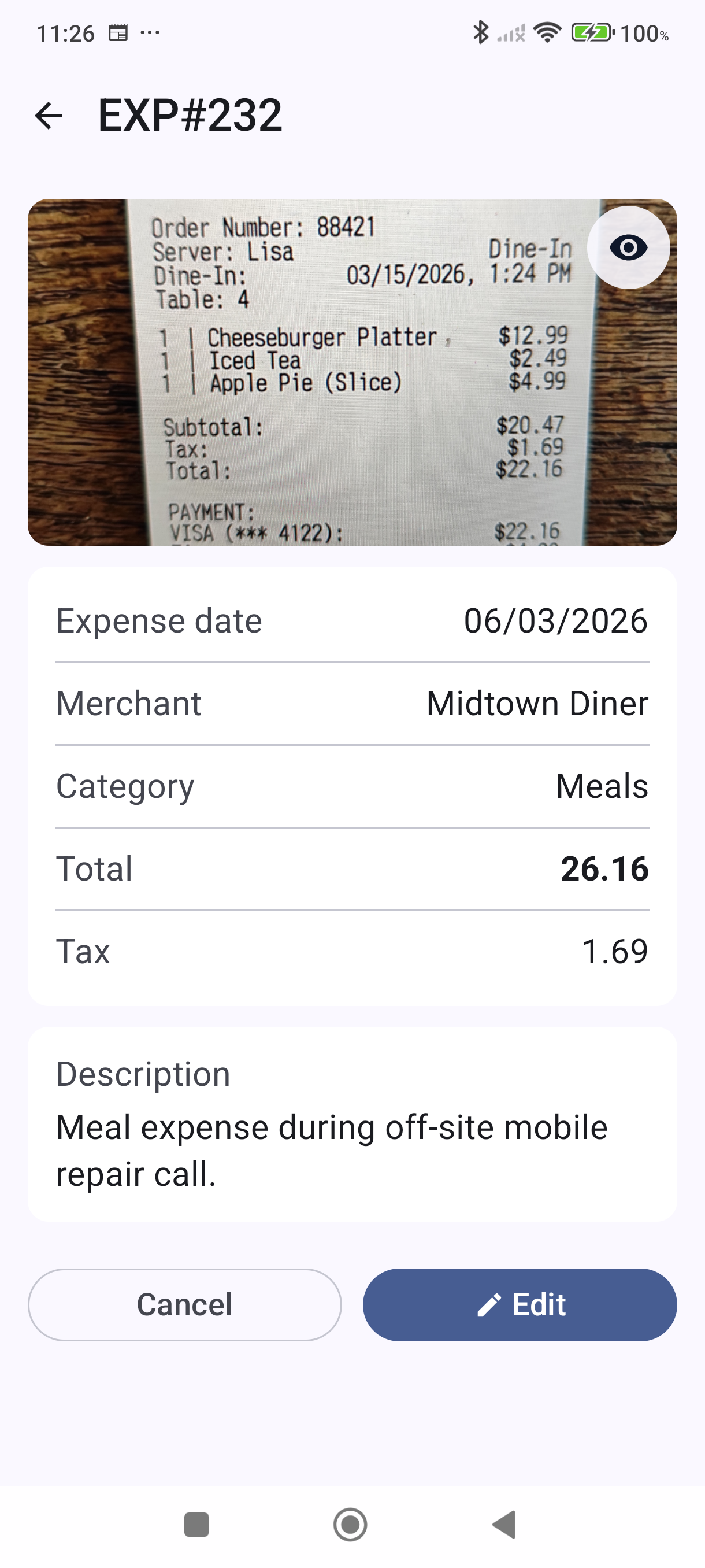Tap the Cancel button
705x1568 pixels.
pyautogui.click(x=185, y=1304)
